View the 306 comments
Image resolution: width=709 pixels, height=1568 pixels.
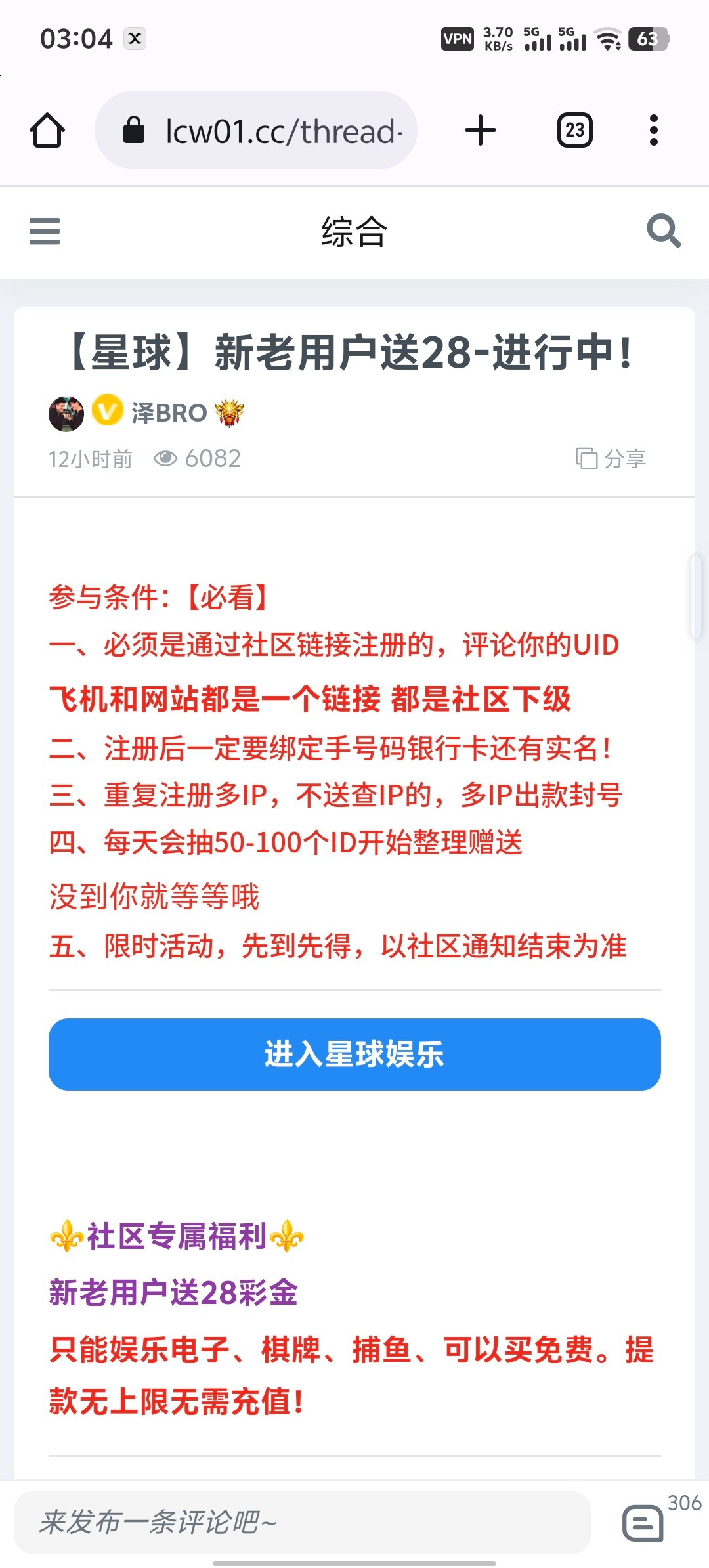(643, 1522)
